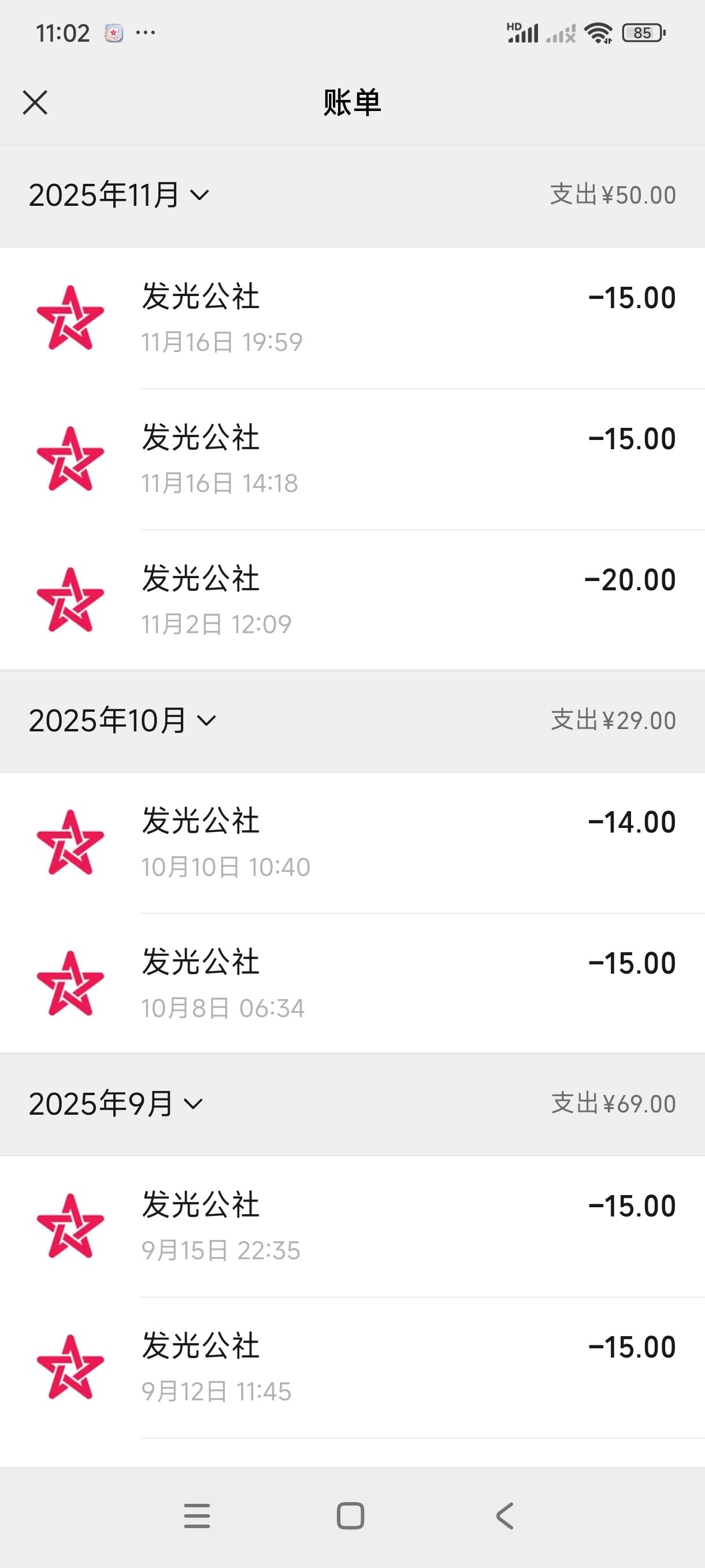Open the 9月15日 22:35 transaction
Viewport: 705px width, 1568px height.
point(352,1226)
